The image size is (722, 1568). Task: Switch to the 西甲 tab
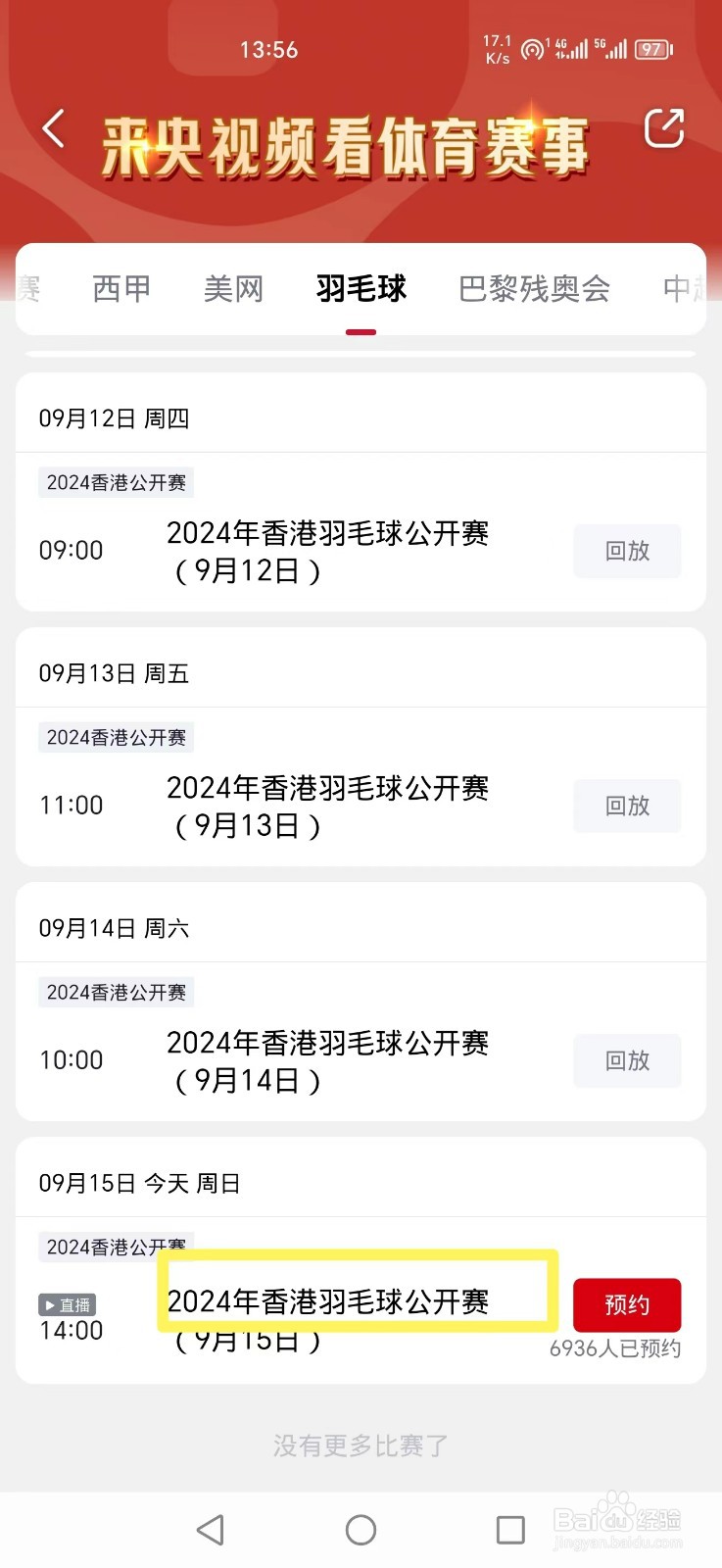pyautogui.click(x=121, y=289)
